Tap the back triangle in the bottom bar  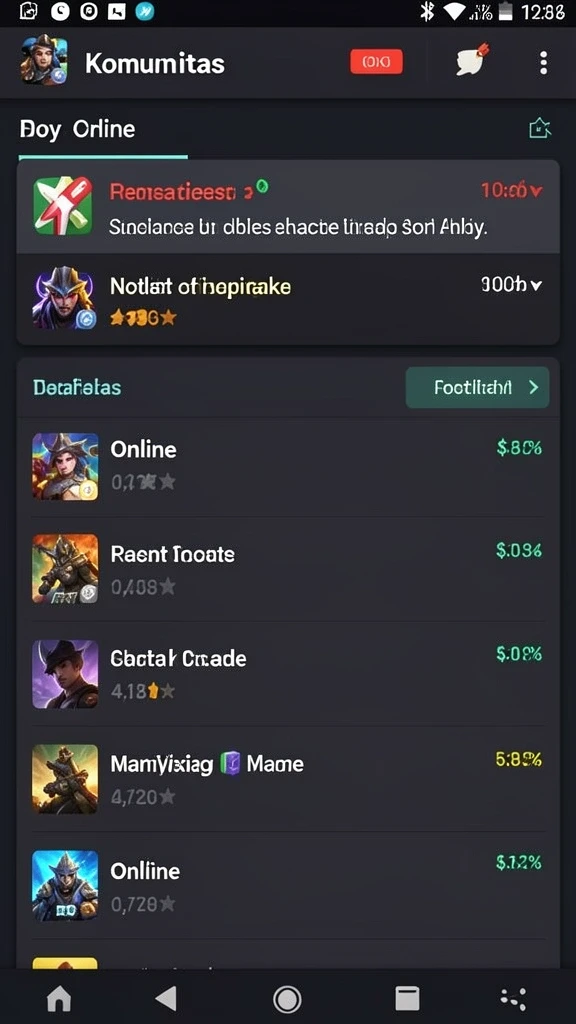click(166, 999)
